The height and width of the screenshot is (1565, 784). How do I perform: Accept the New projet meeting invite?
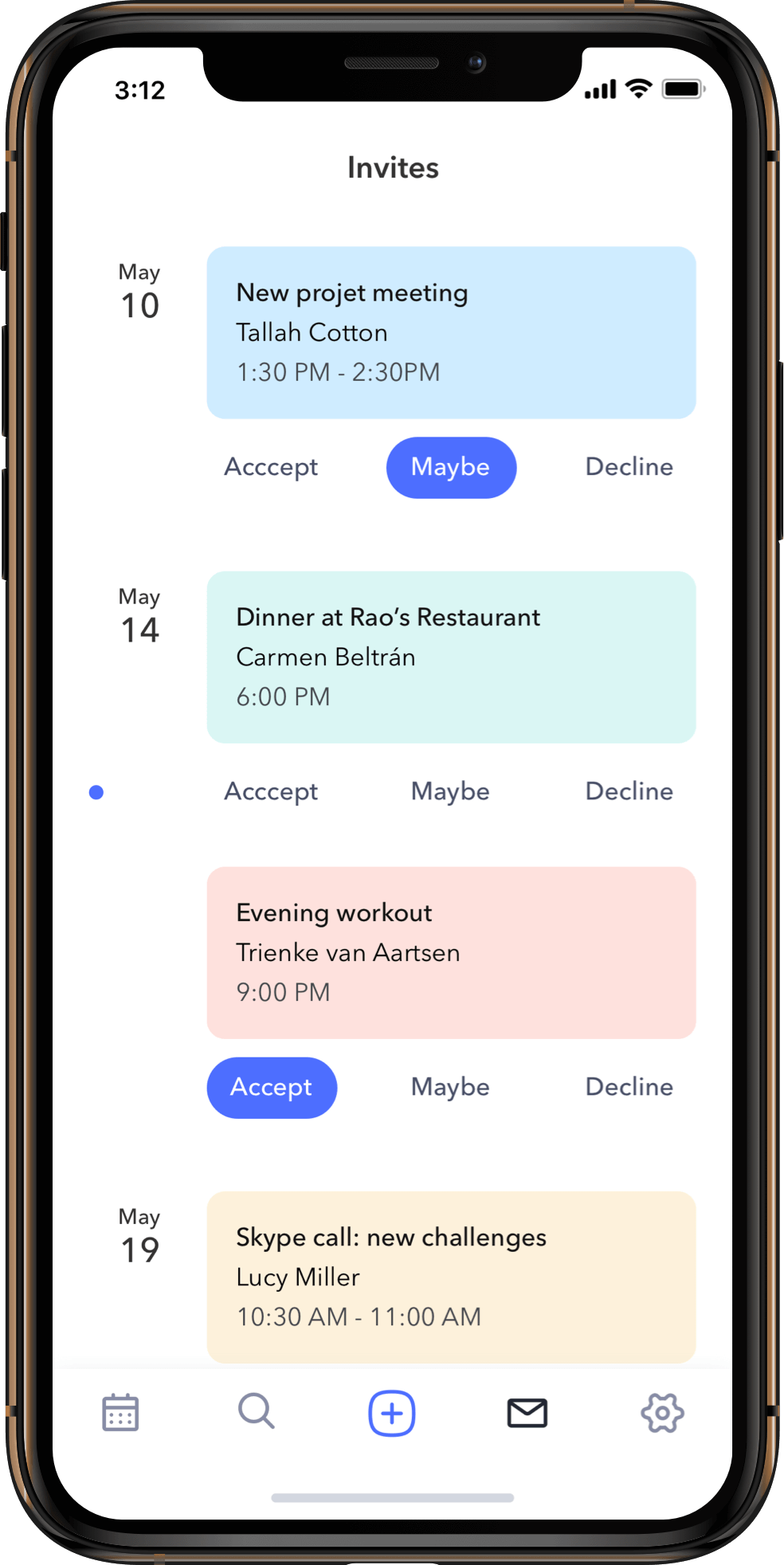pyautogui.click(x=271, y=467)
